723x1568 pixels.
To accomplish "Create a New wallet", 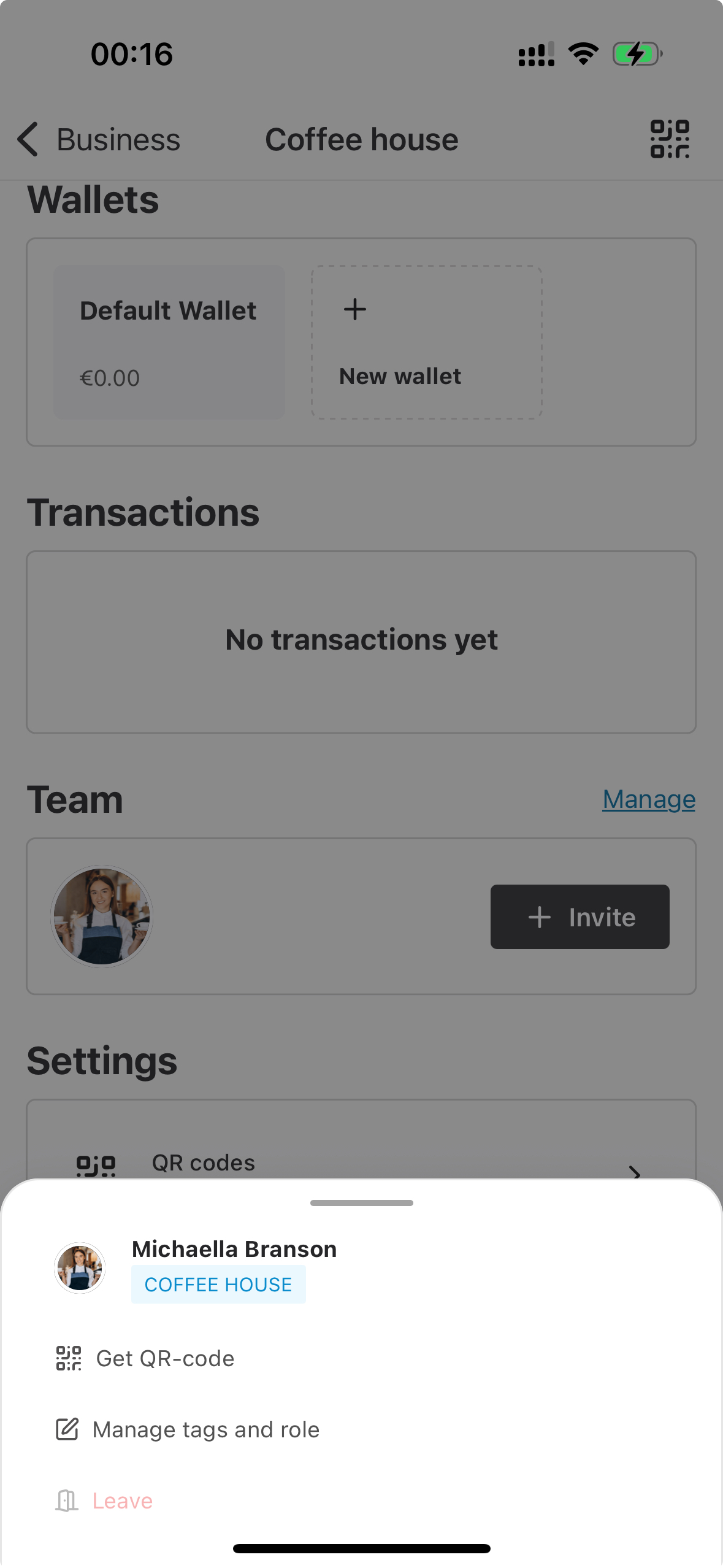I will point(426,342).
